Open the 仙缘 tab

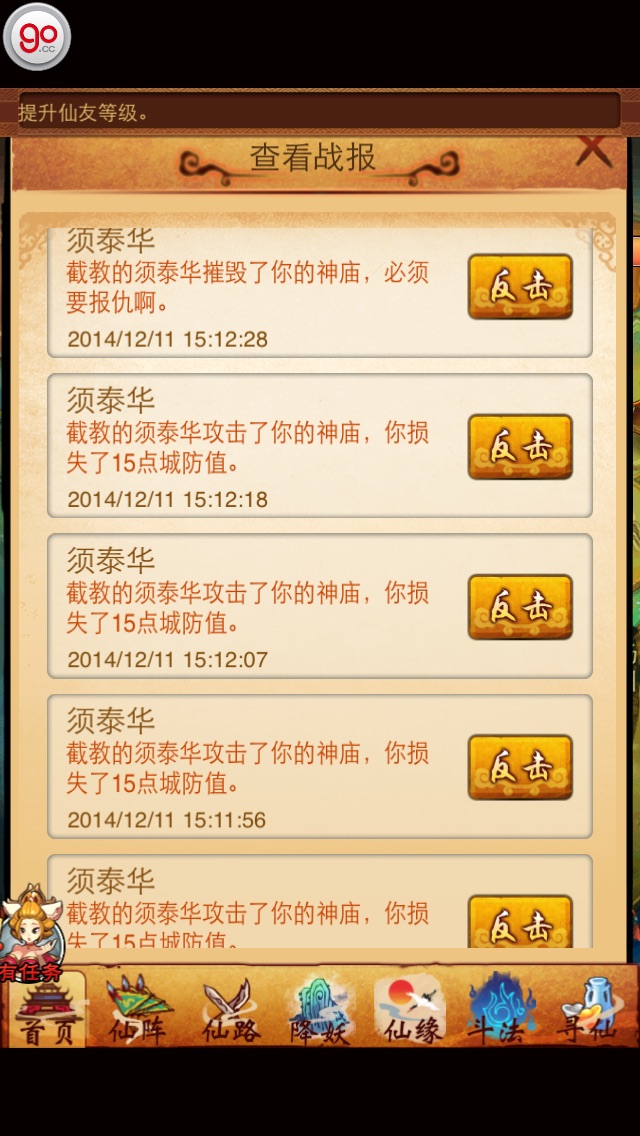click(x=410, y=1012)
